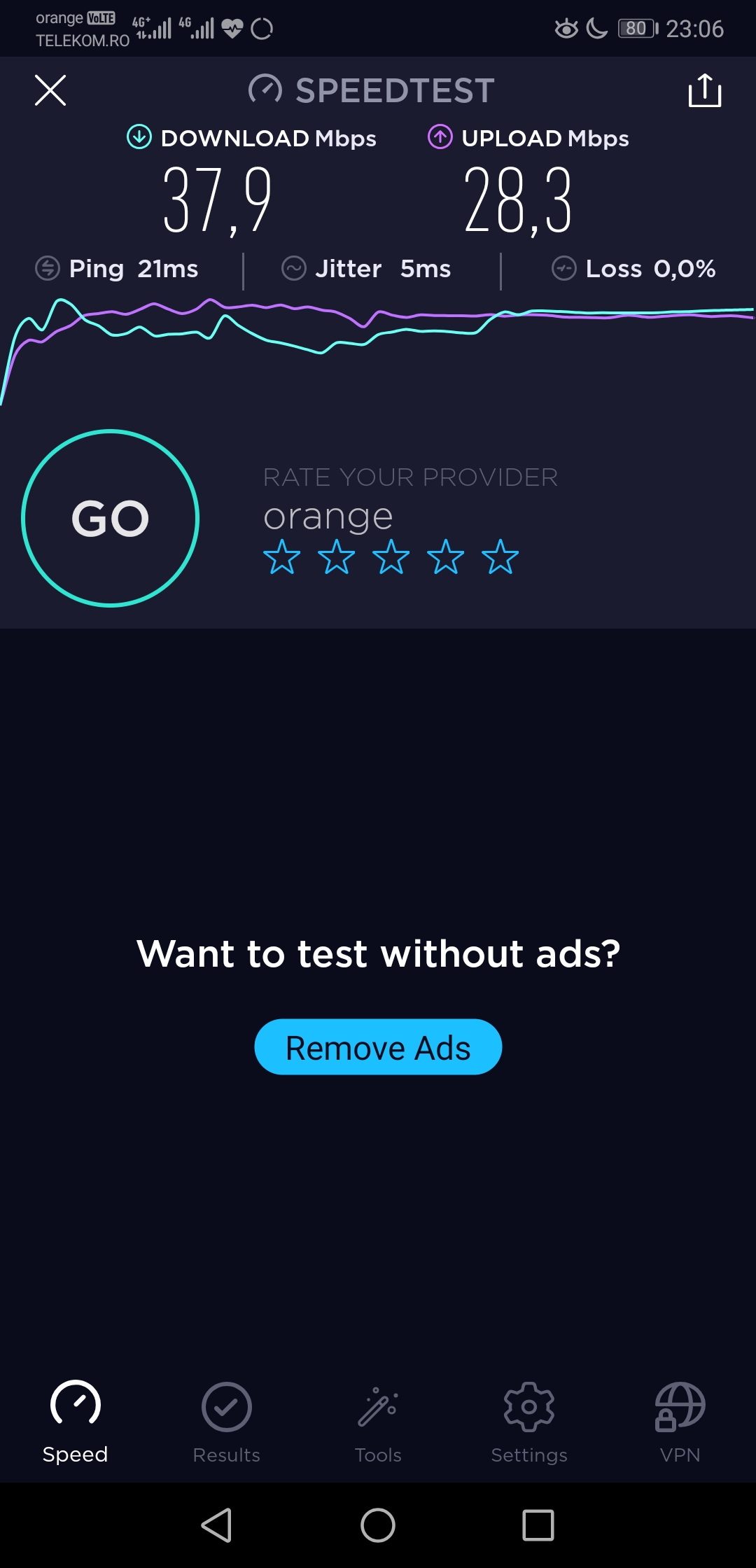Share the speed test result

[704, 90]
